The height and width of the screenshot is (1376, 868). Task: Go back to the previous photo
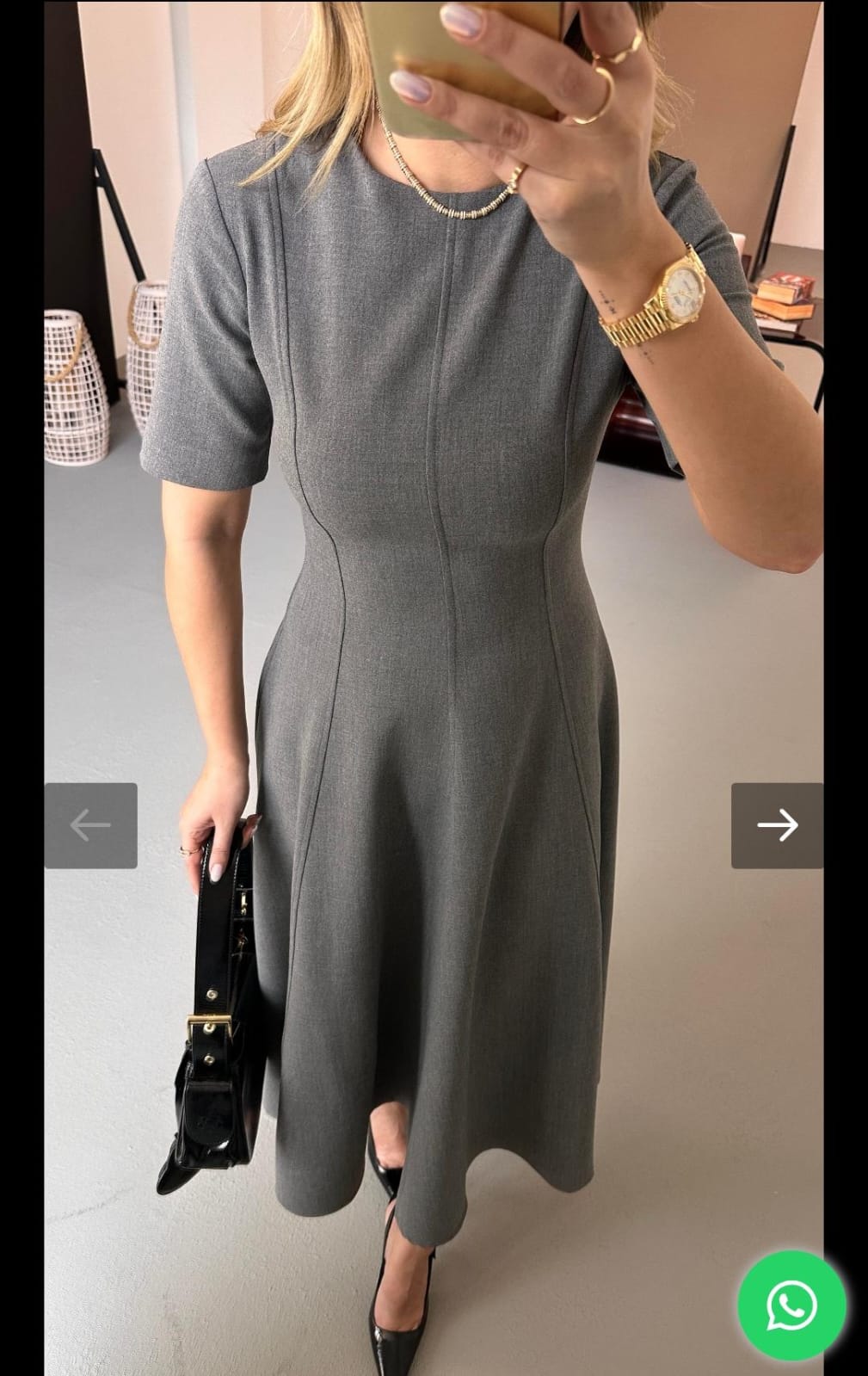pos(91,825)
